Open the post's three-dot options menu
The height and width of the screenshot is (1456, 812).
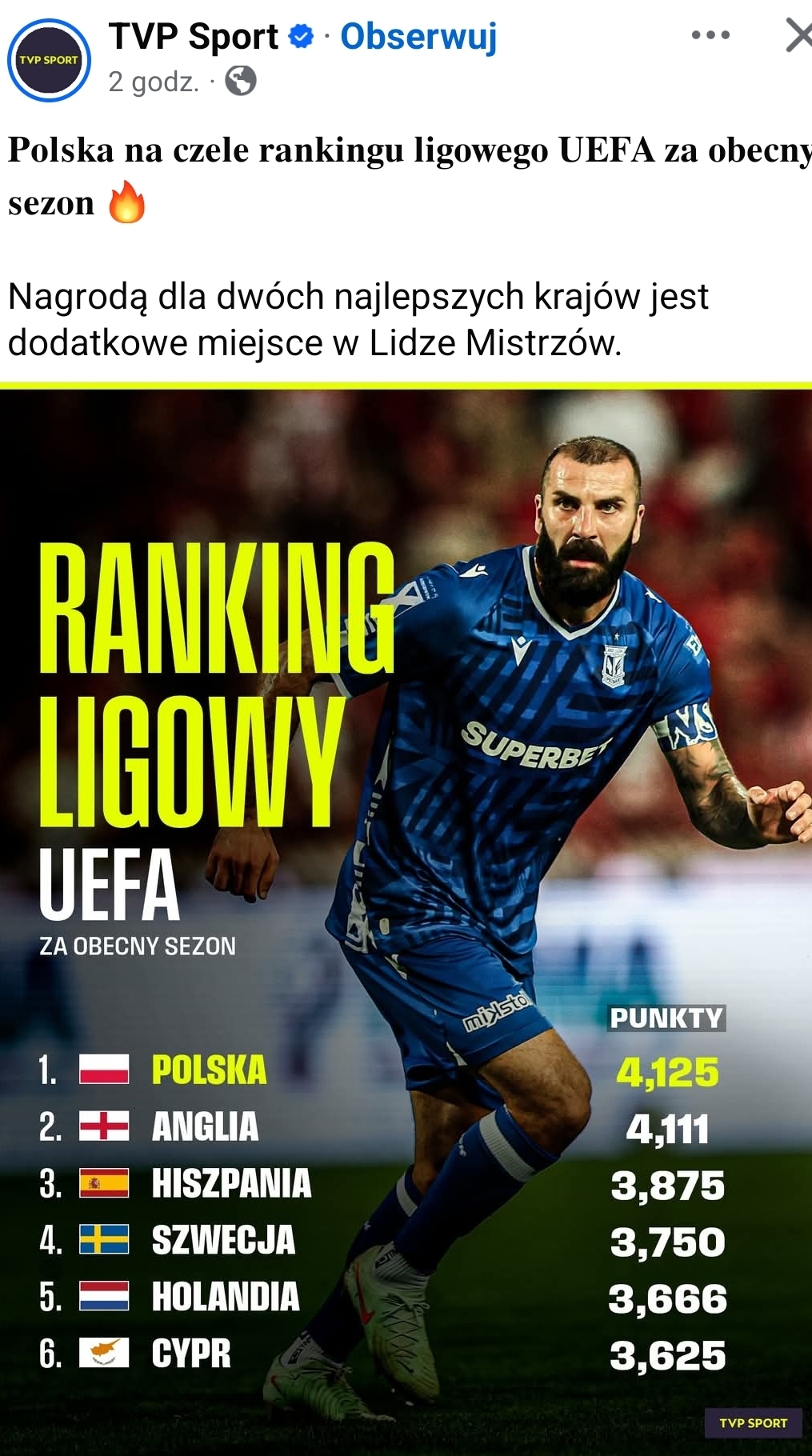tap(710, 35)
